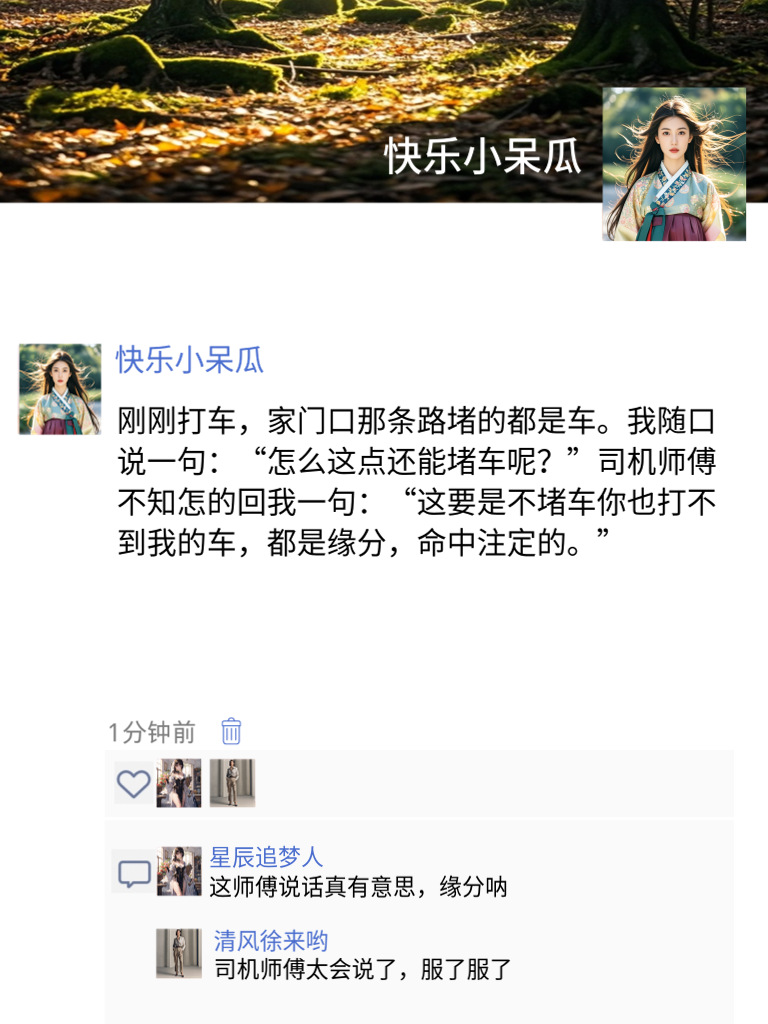Tap the cover photo of the forest
The image size is (768, 1024).
click(300, 90)
